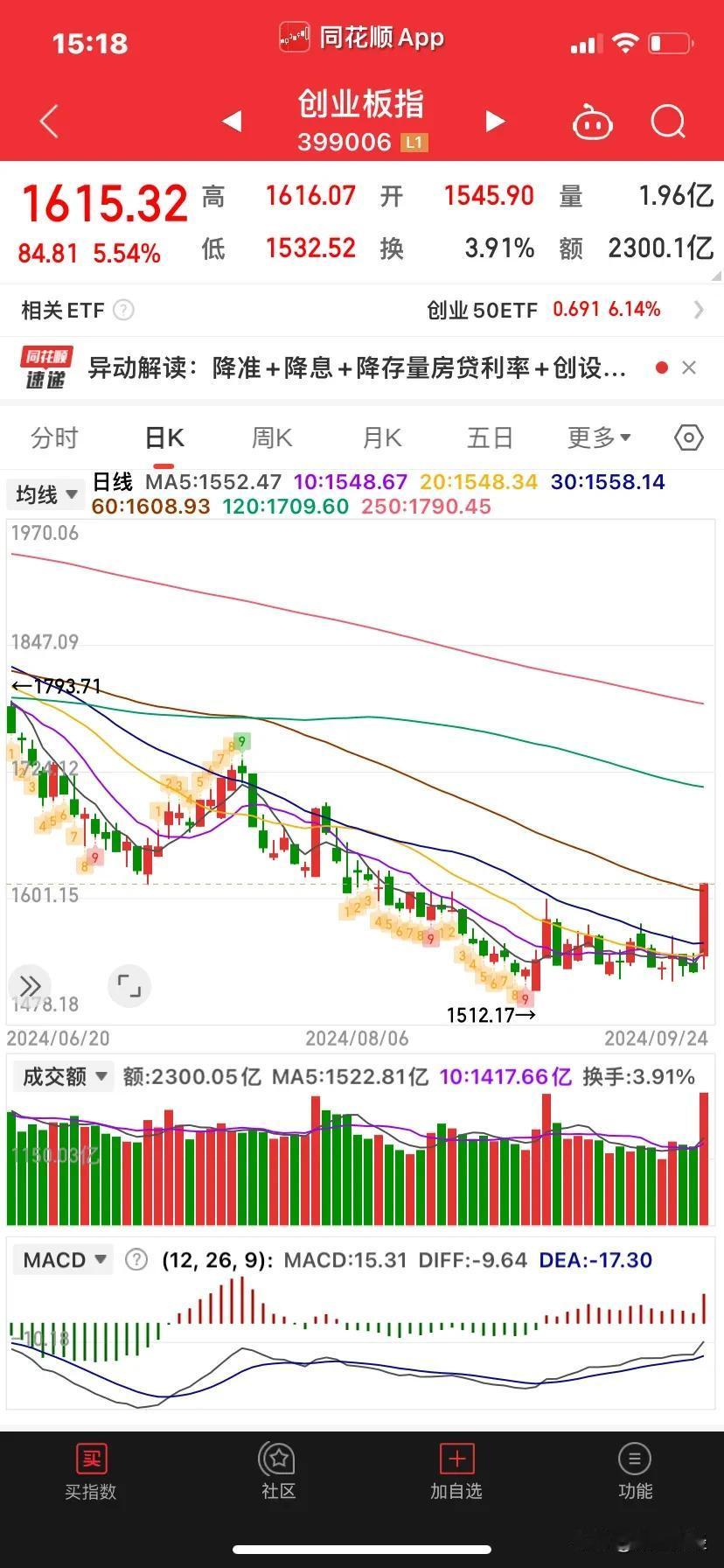Select the 周K chart tab

(272, 437)
